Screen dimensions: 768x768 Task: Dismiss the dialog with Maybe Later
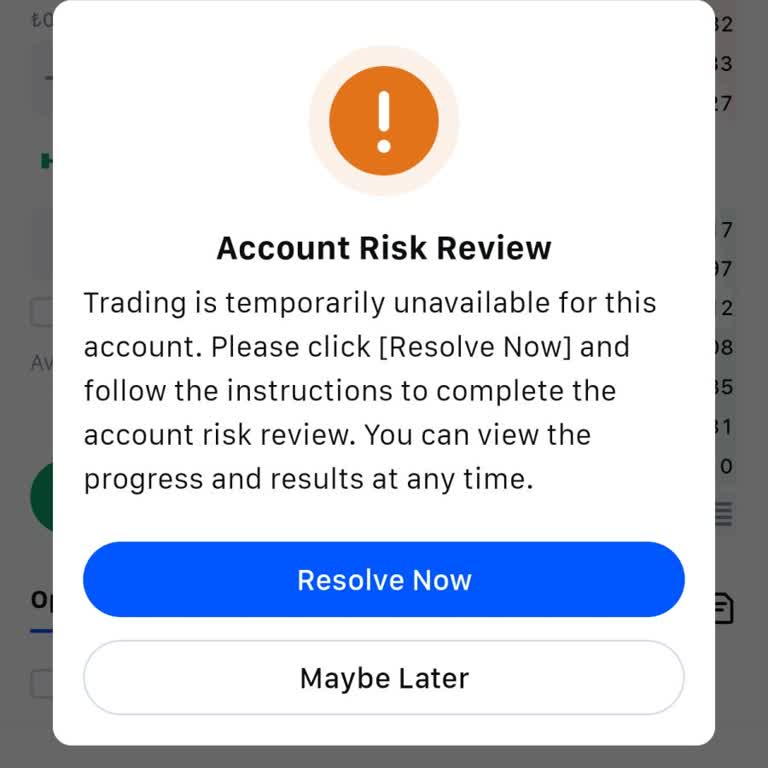point(384,678)
